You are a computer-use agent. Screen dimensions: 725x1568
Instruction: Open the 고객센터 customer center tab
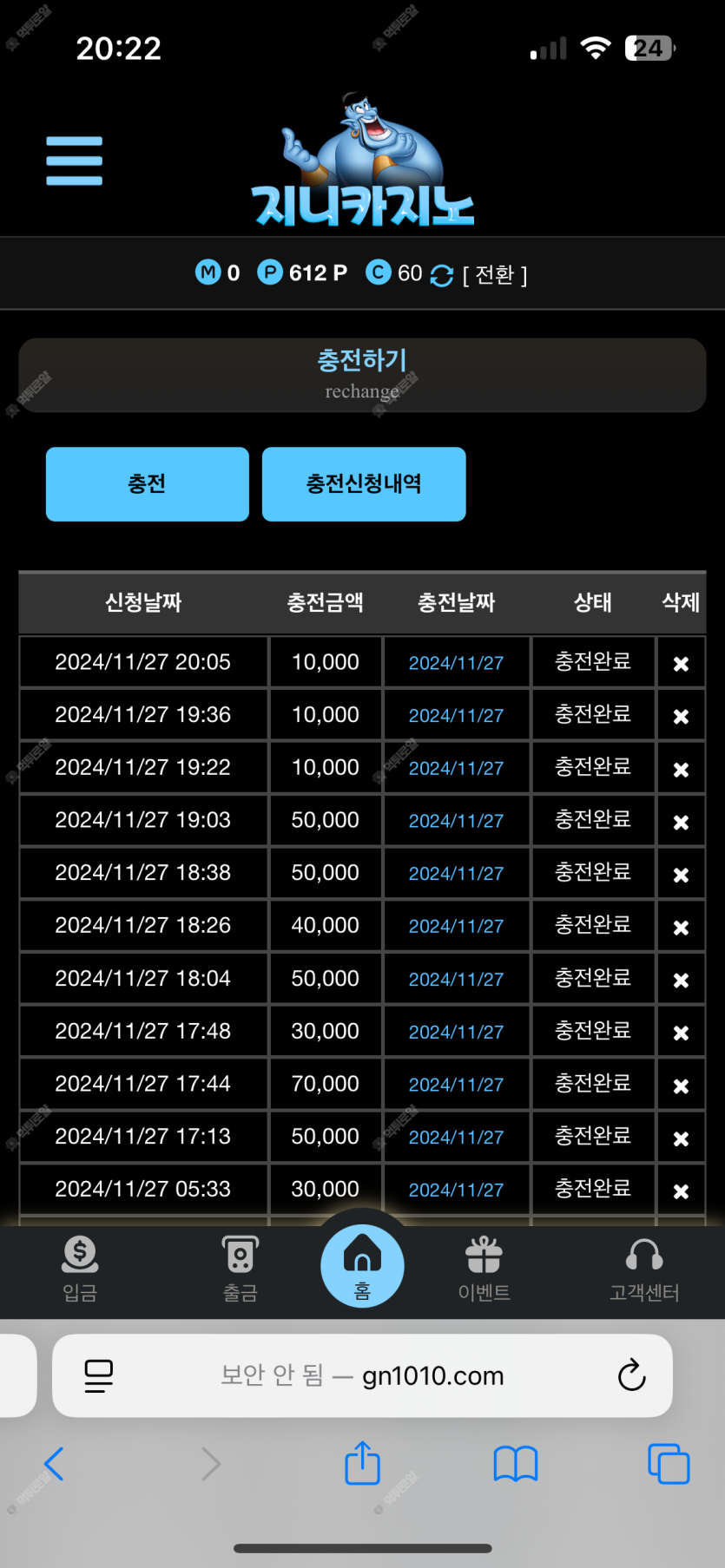[x=644, y=1269]
